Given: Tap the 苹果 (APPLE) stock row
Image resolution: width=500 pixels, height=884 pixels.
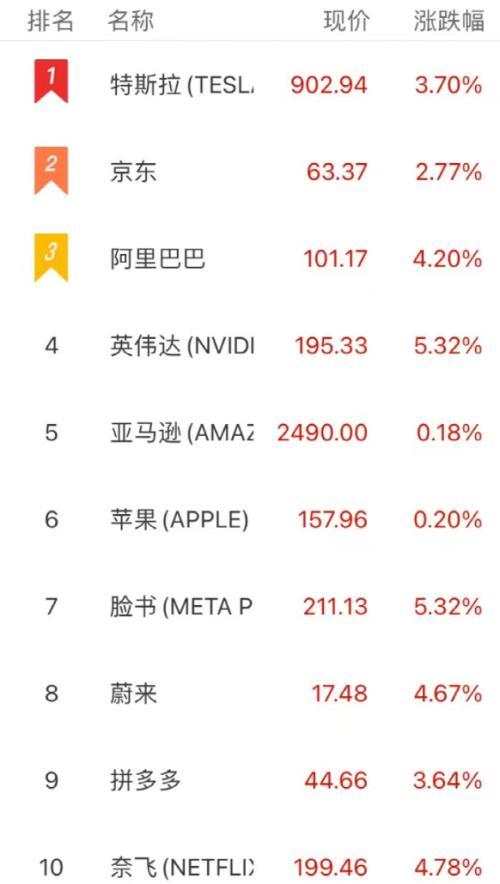Looking at the screenshot, I should click(250, 519).
